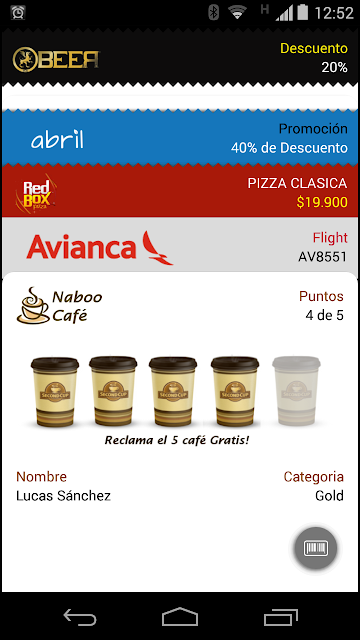This screenshot has height=640, width=360.
Task: Return to the home screen
Action: (x=180, y=616)
